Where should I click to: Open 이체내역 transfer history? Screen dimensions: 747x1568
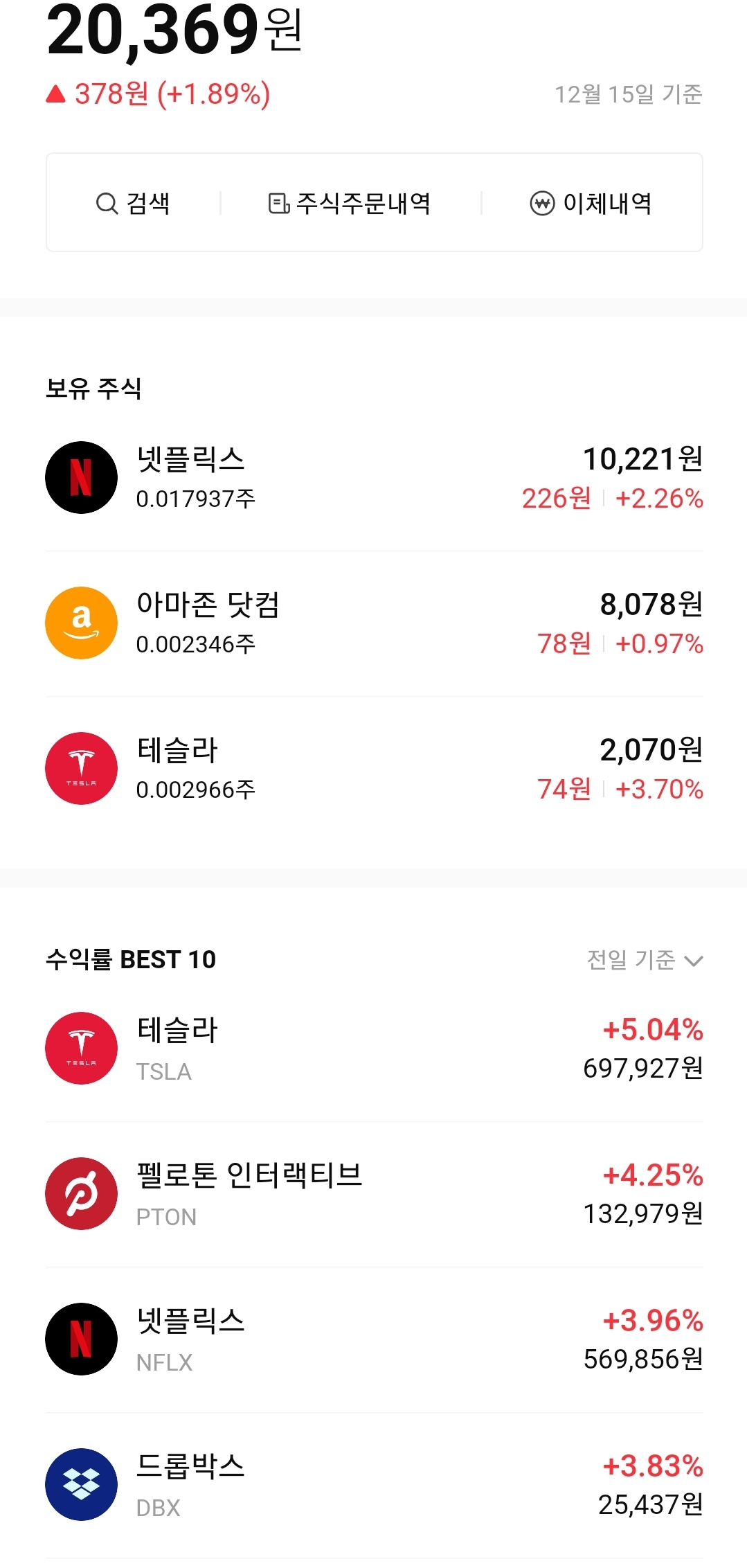pyautogui.click(x=591, y=204)
